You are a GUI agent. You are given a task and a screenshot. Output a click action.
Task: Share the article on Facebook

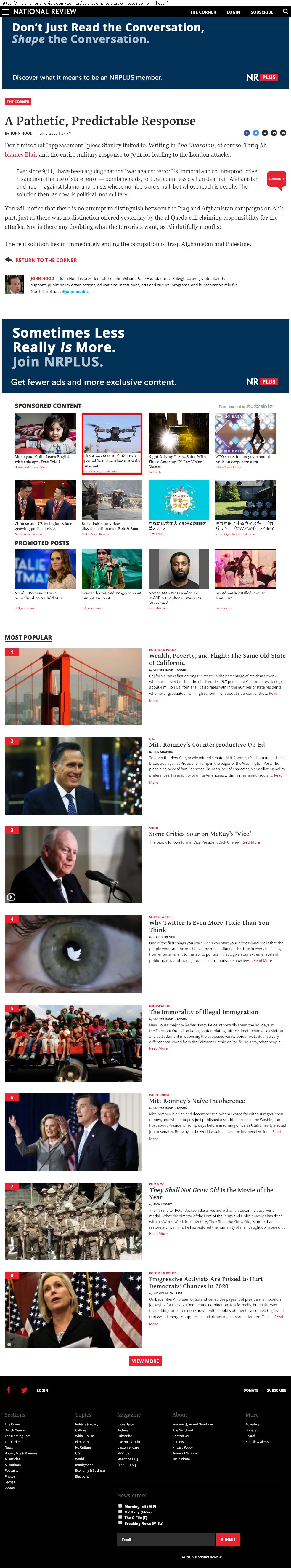tap(247, 133)
